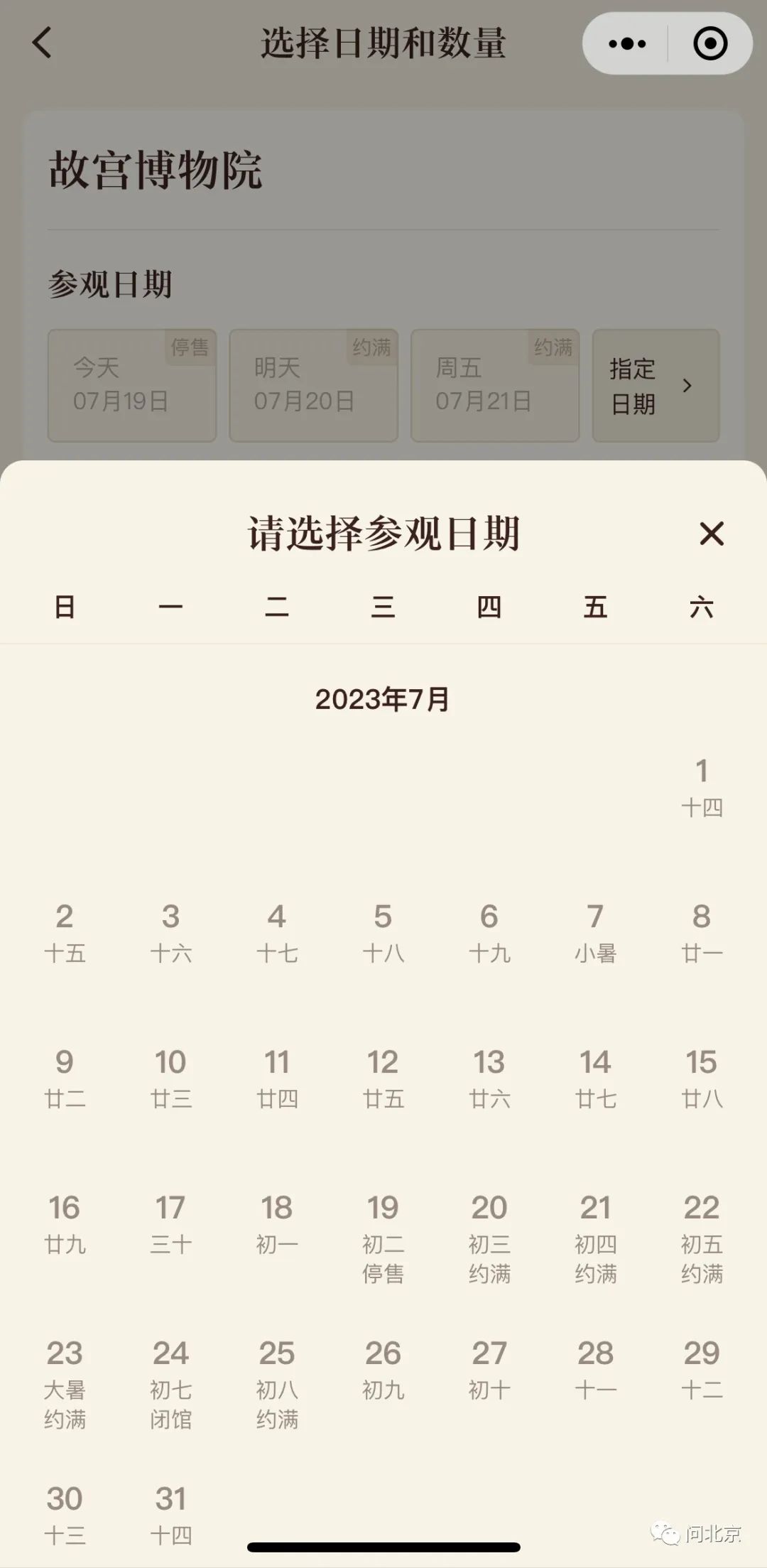Select July 29 十二 as the visit date
This screenshot has height=1568, width=767.
coord(702,1369)
